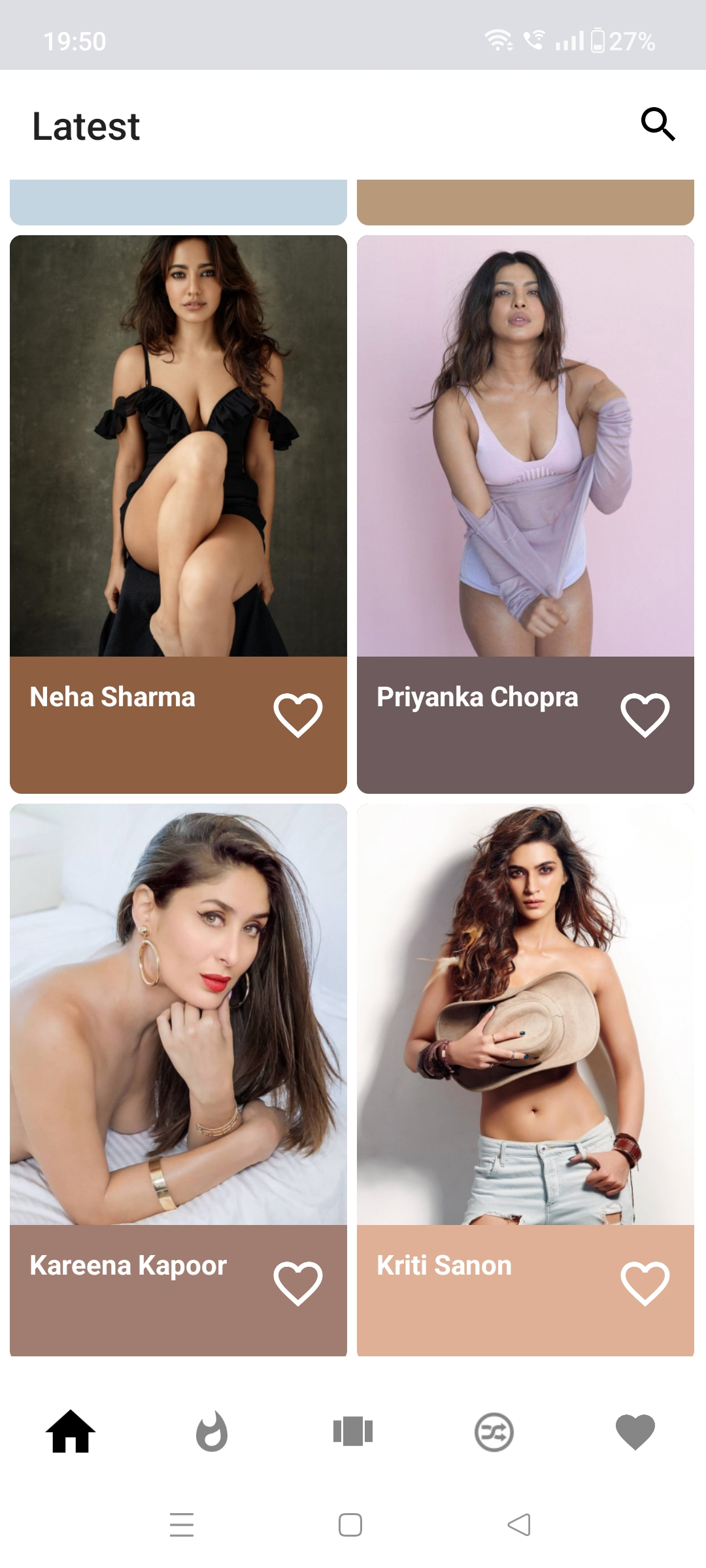The image size is (706, 1568).
Task: Open the shuffle random tab
Action: click(494, 1431)
